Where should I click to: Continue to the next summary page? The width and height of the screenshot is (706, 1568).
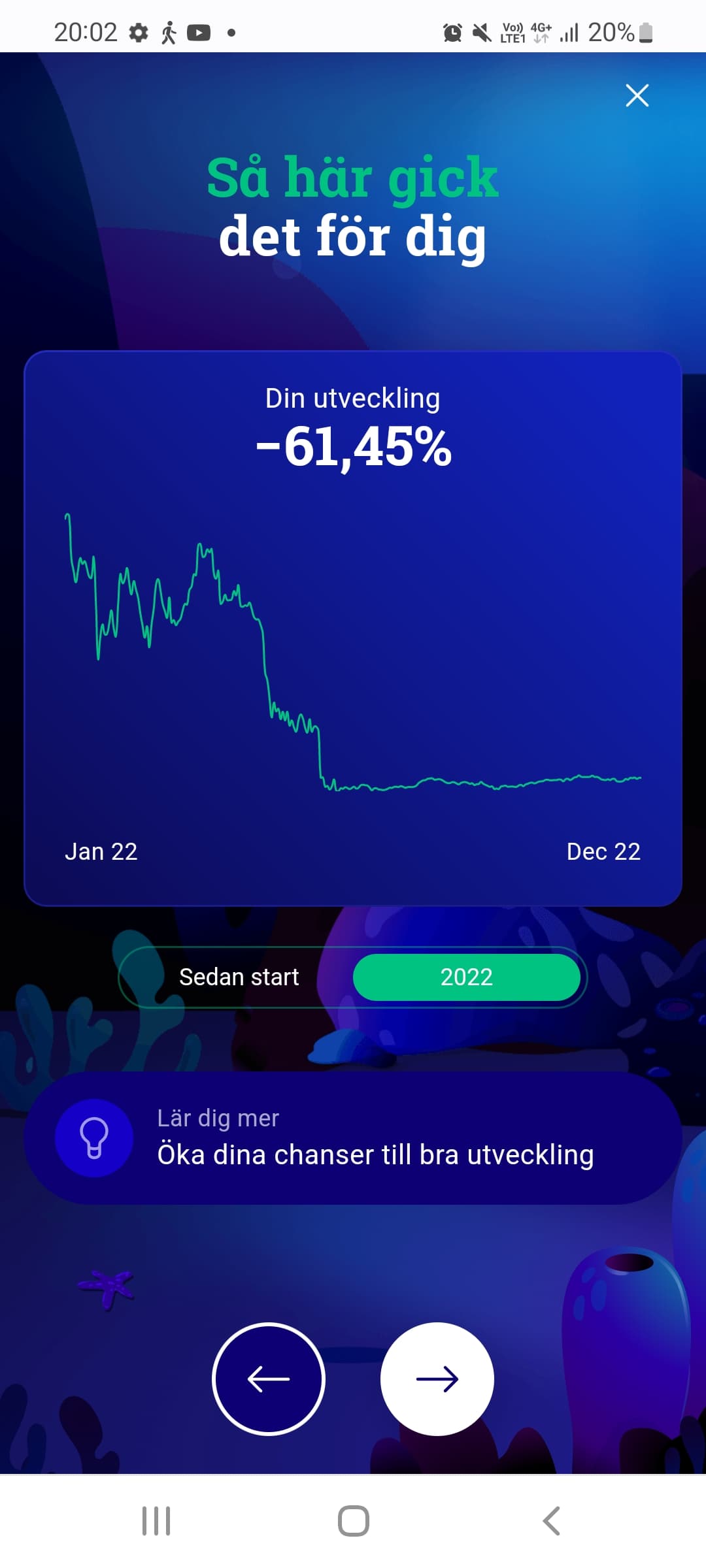[437, 1379]
